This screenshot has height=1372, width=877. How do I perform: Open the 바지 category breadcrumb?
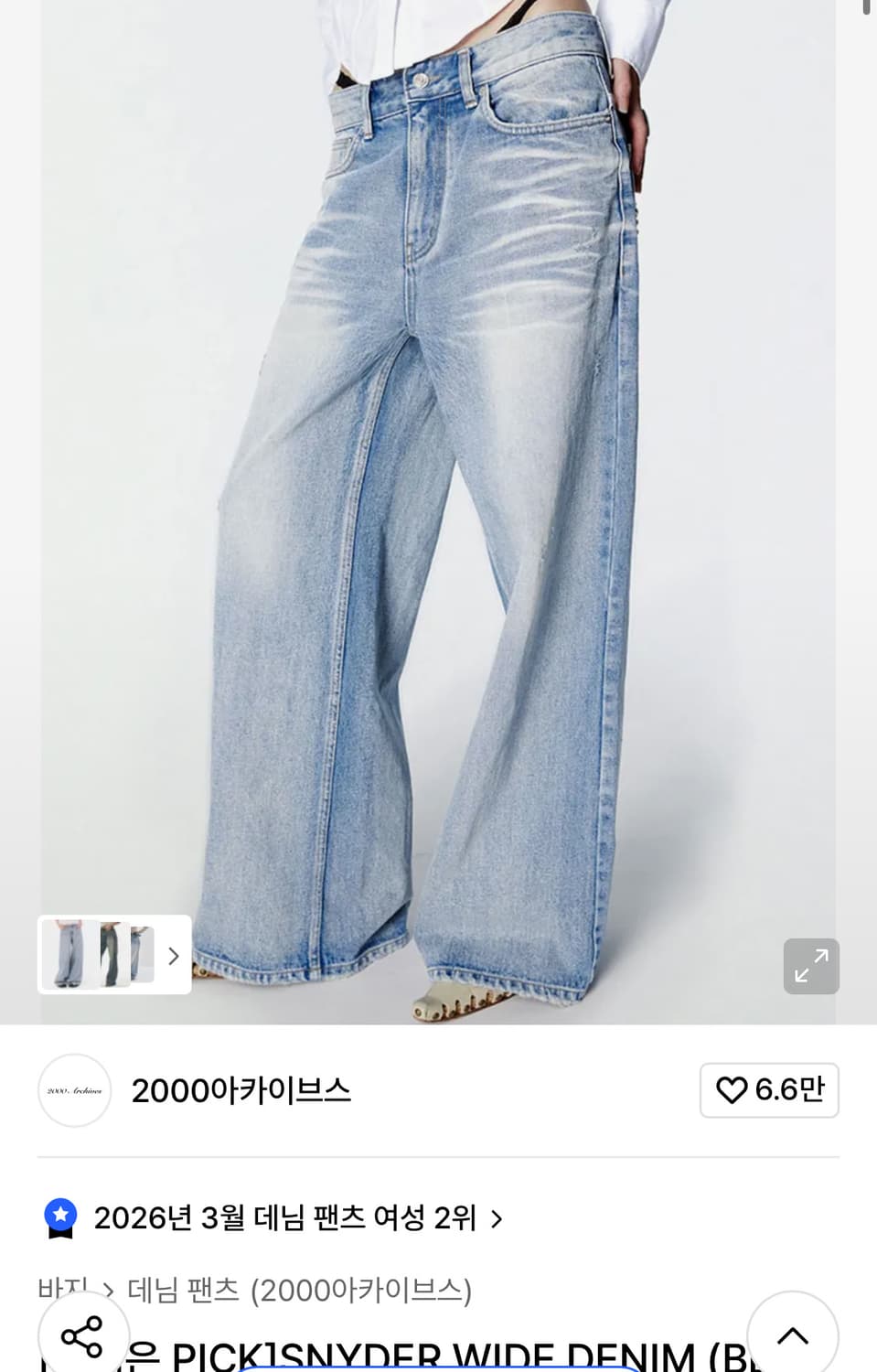pyautogui.click(x=67, y=1288)
